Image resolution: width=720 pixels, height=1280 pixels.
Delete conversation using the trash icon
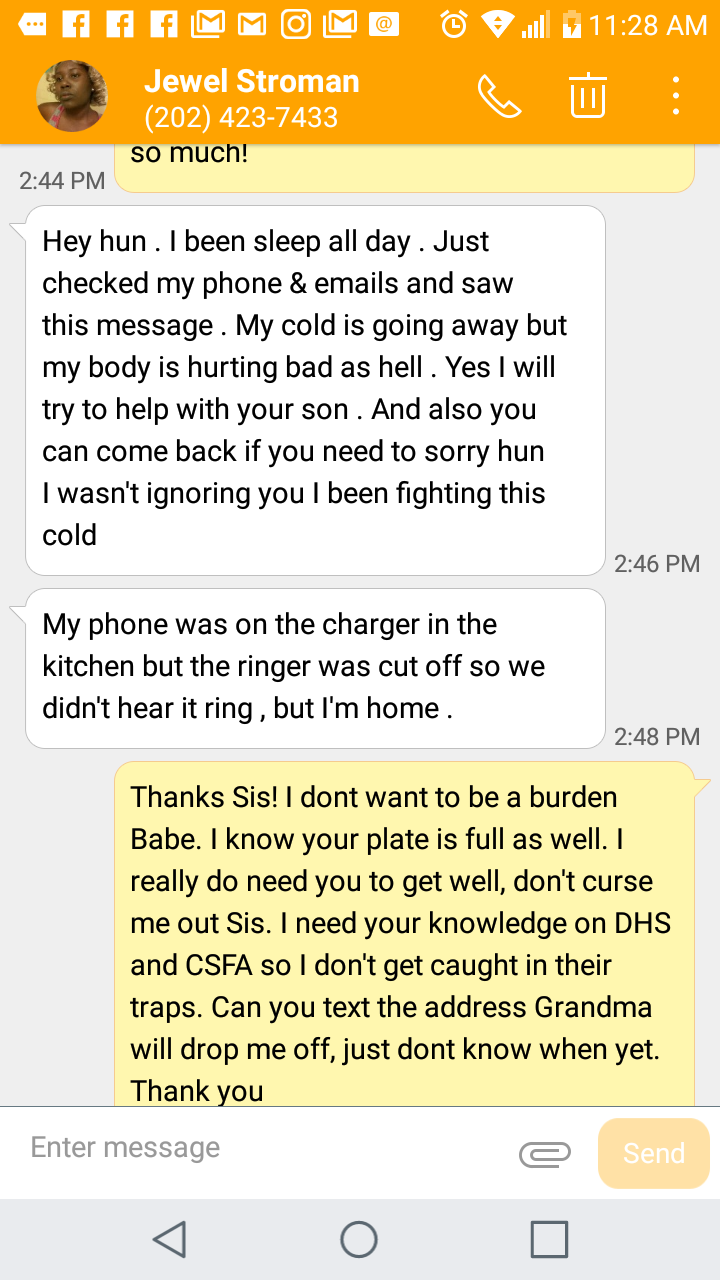coord(588,96)
